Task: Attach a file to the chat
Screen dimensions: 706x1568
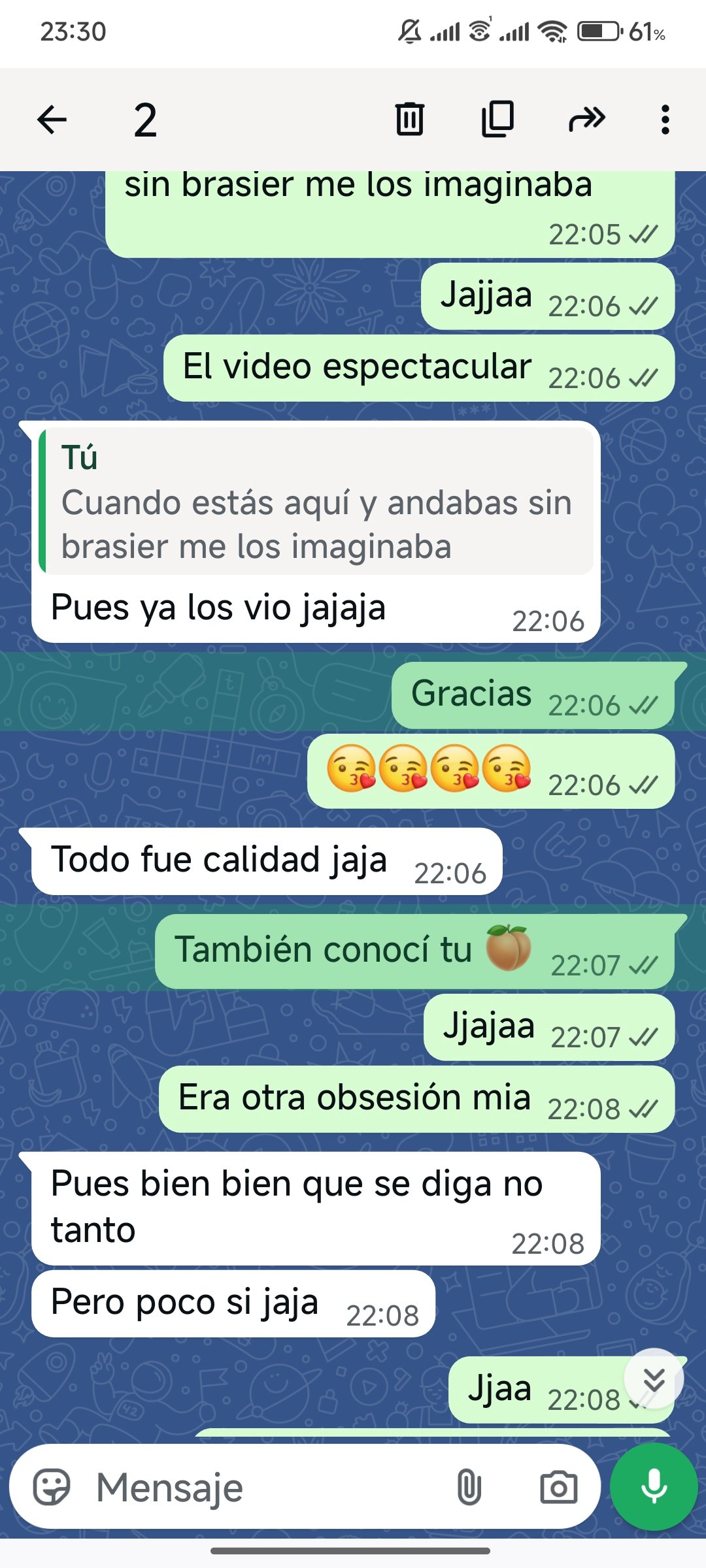Action: 469,1488
